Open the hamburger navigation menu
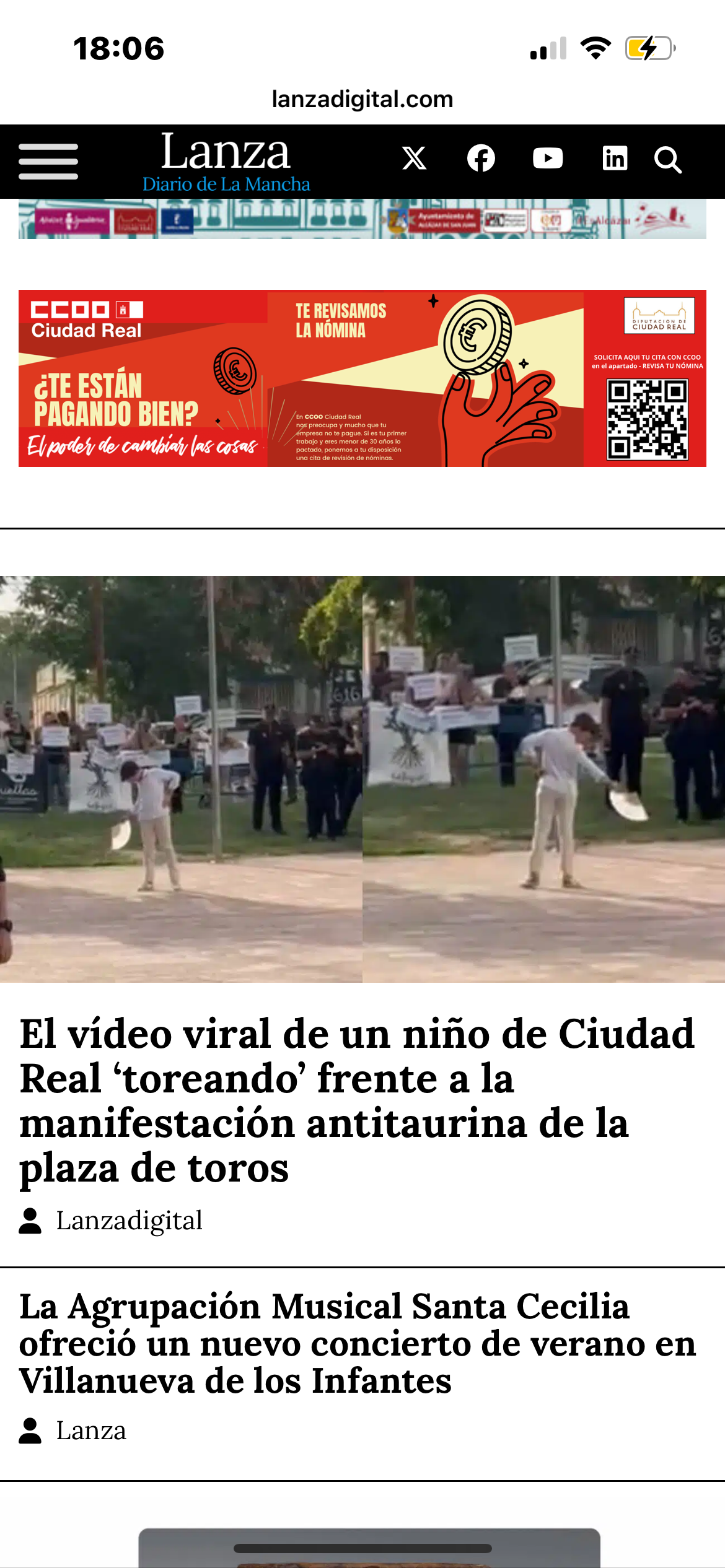Screen dimensions: 725x1568 [x=48, y=161]
